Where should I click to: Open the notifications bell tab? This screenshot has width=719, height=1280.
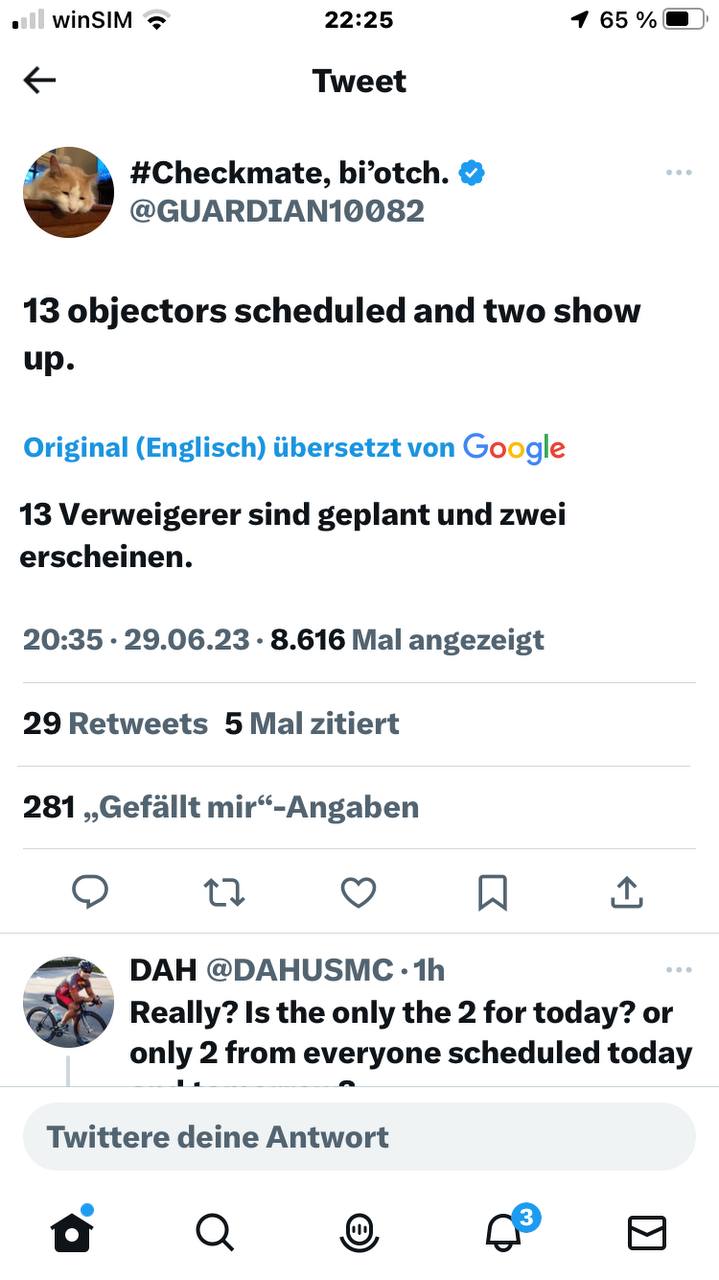(x=503, y=1232)
